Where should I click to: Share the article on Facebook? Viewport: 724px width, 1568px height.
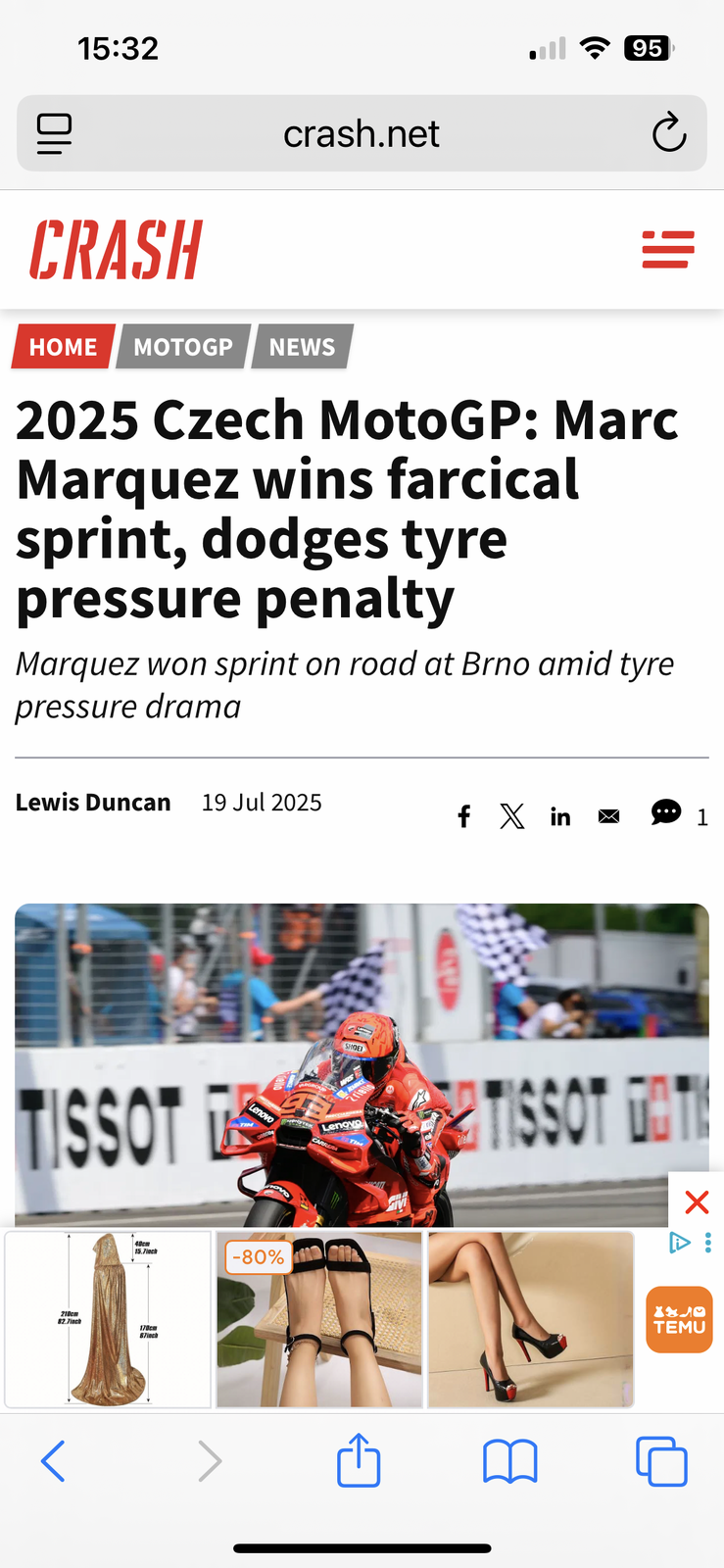click(464, 816)
